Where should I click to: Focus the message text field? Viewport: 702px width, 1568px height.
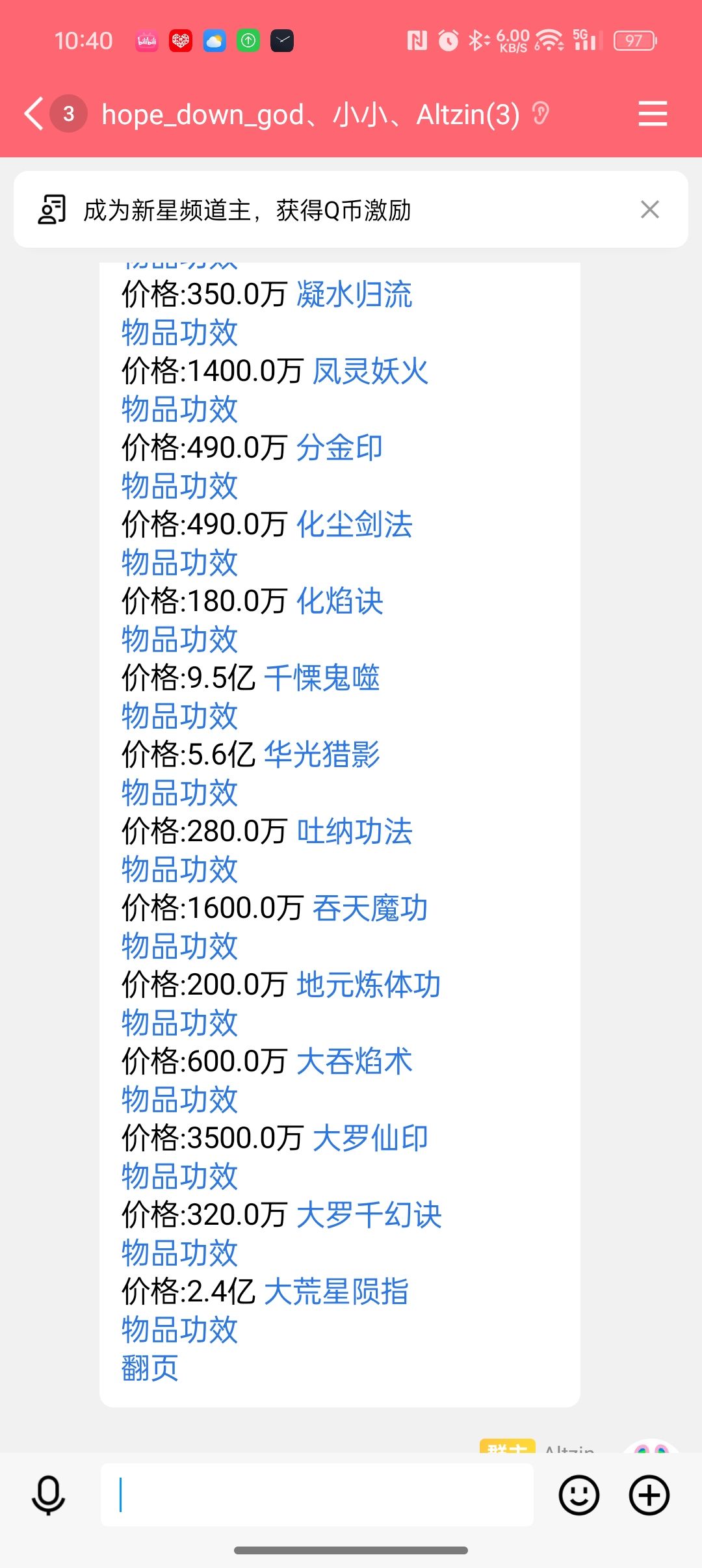317,1495
